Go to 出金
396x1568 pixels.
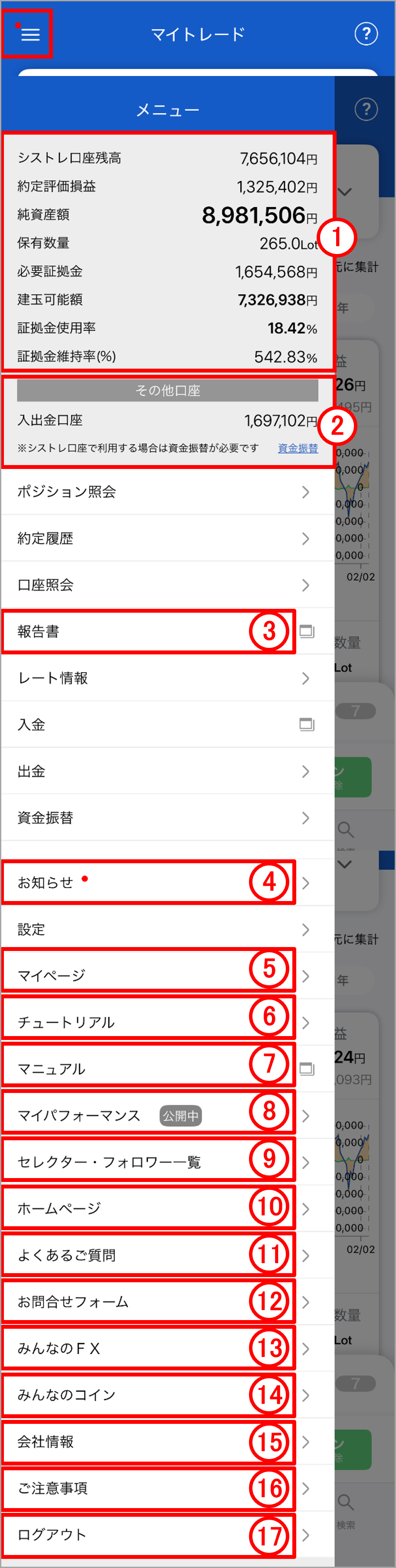click(164, 771)
